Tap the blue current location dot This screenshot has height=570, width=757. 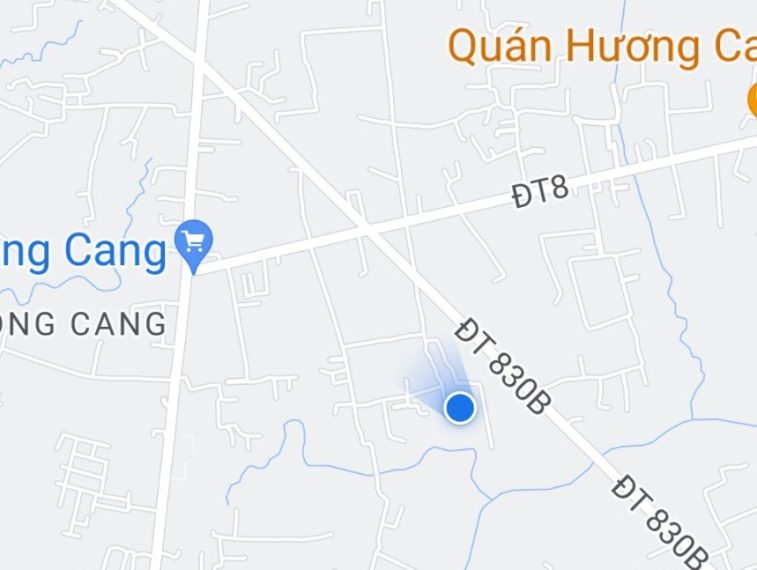coord(459,407)
